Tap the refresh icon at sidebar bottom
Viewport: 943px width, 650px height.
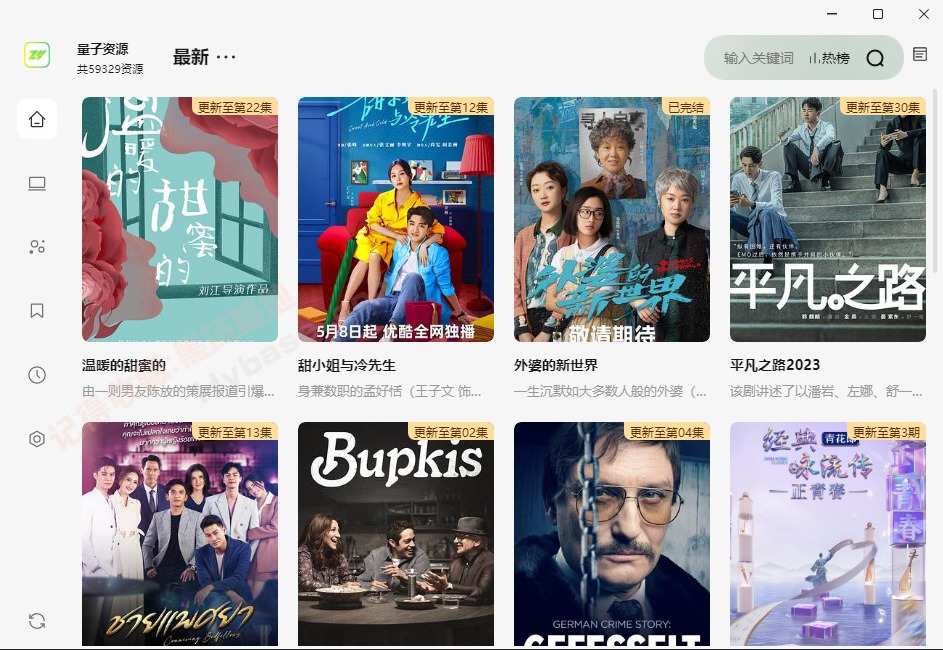point(37,621)
